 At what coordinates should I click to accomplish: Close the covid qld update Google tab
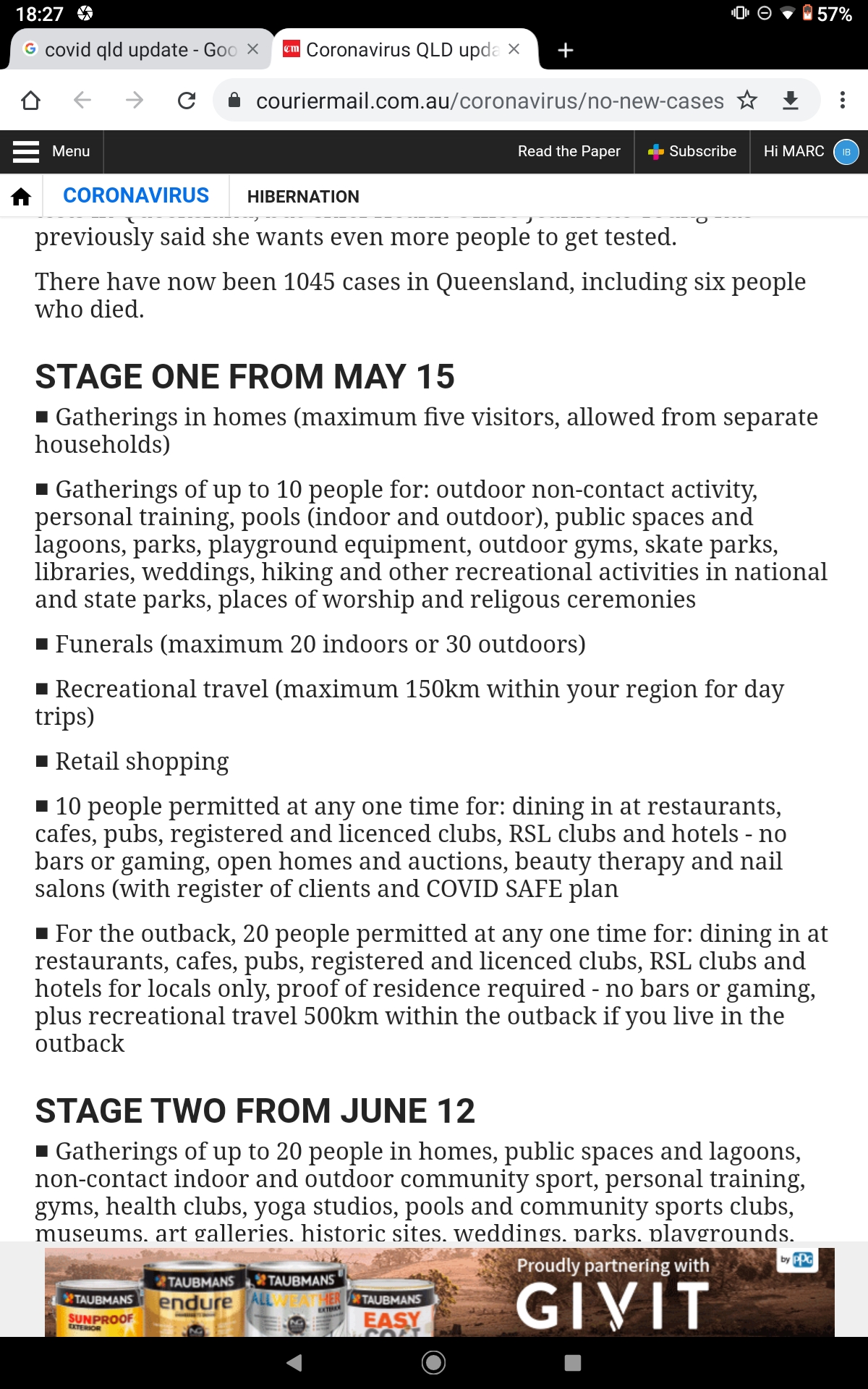click(252, 49)
